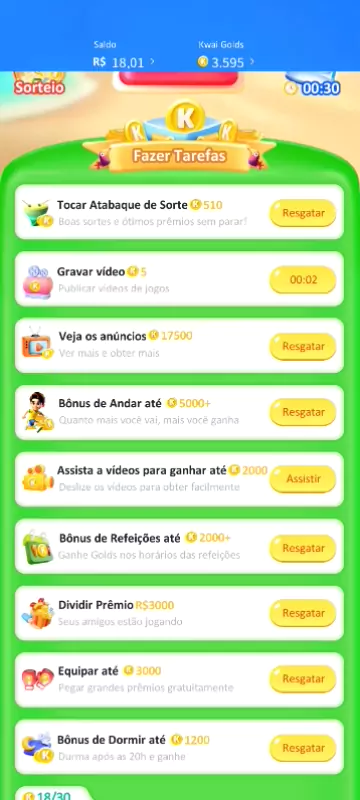Screen dimensions: 360x800
Task: Tap the timer button on Gravar vídeo
Action: (x=303, y=280)
